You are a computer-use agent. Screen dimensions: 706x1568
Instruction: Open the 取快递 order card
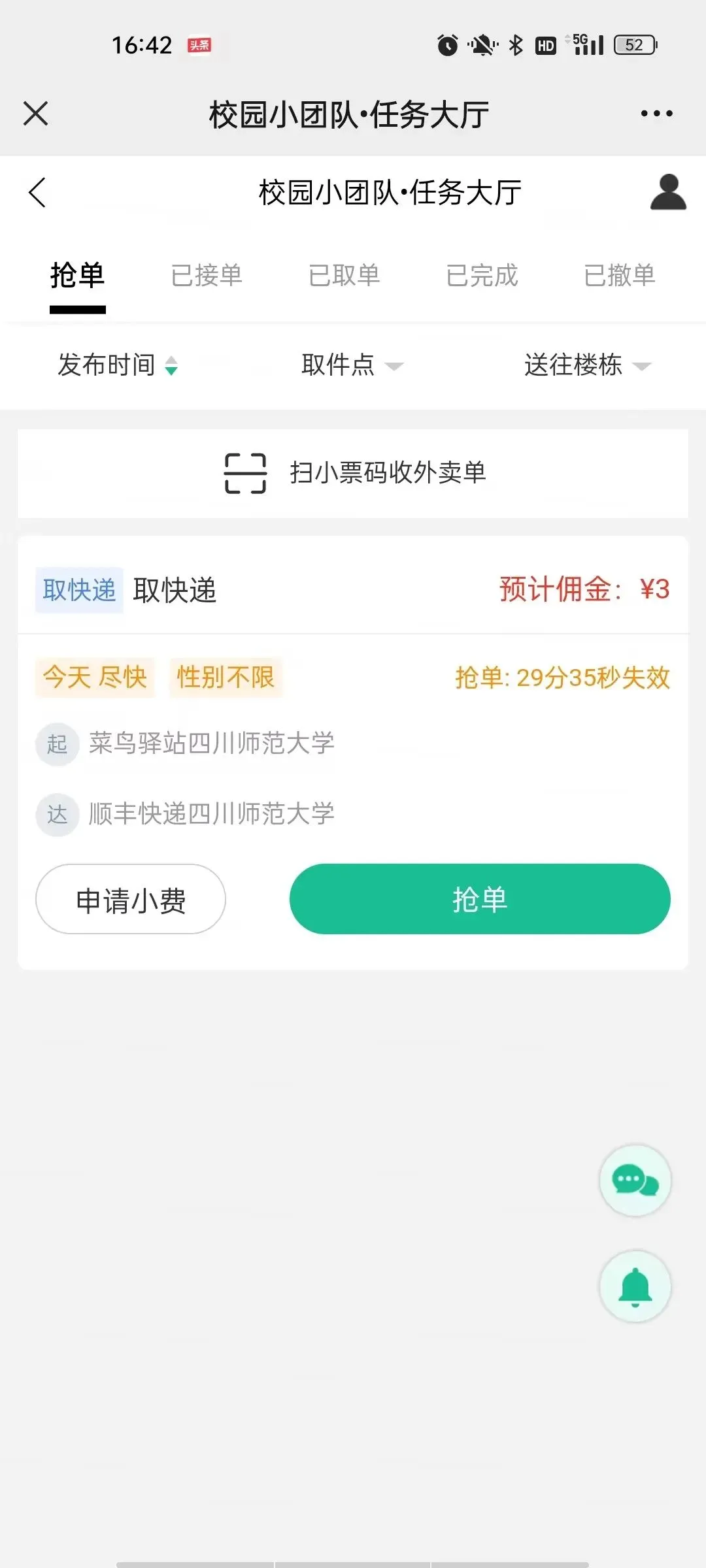coord(353,753)
